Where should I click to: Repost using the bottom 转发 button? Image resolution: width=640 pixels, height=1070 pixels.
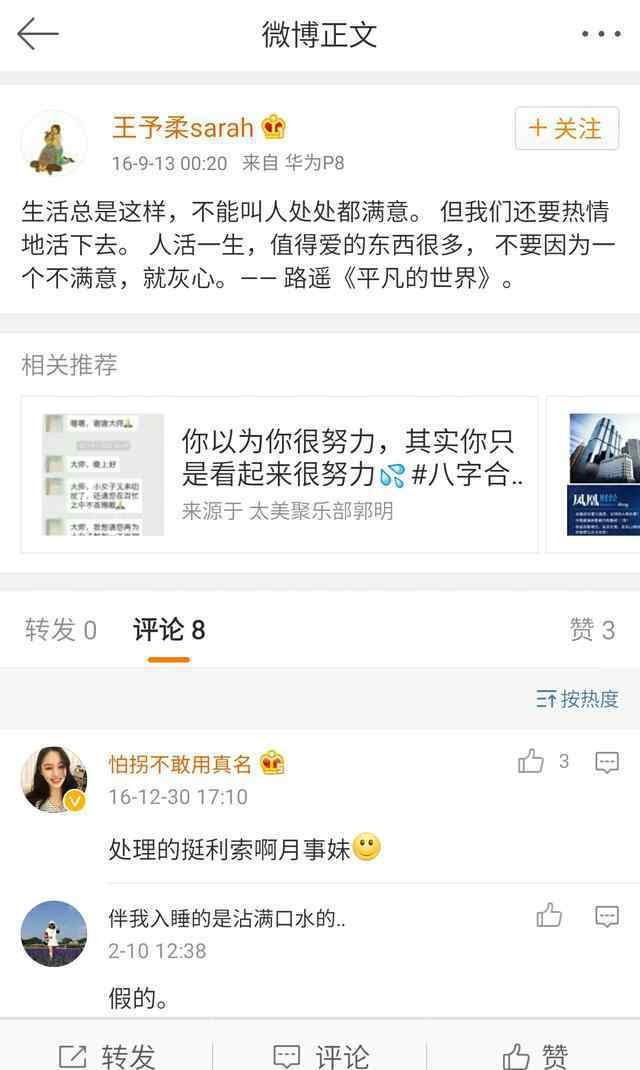click(107, 1056)
